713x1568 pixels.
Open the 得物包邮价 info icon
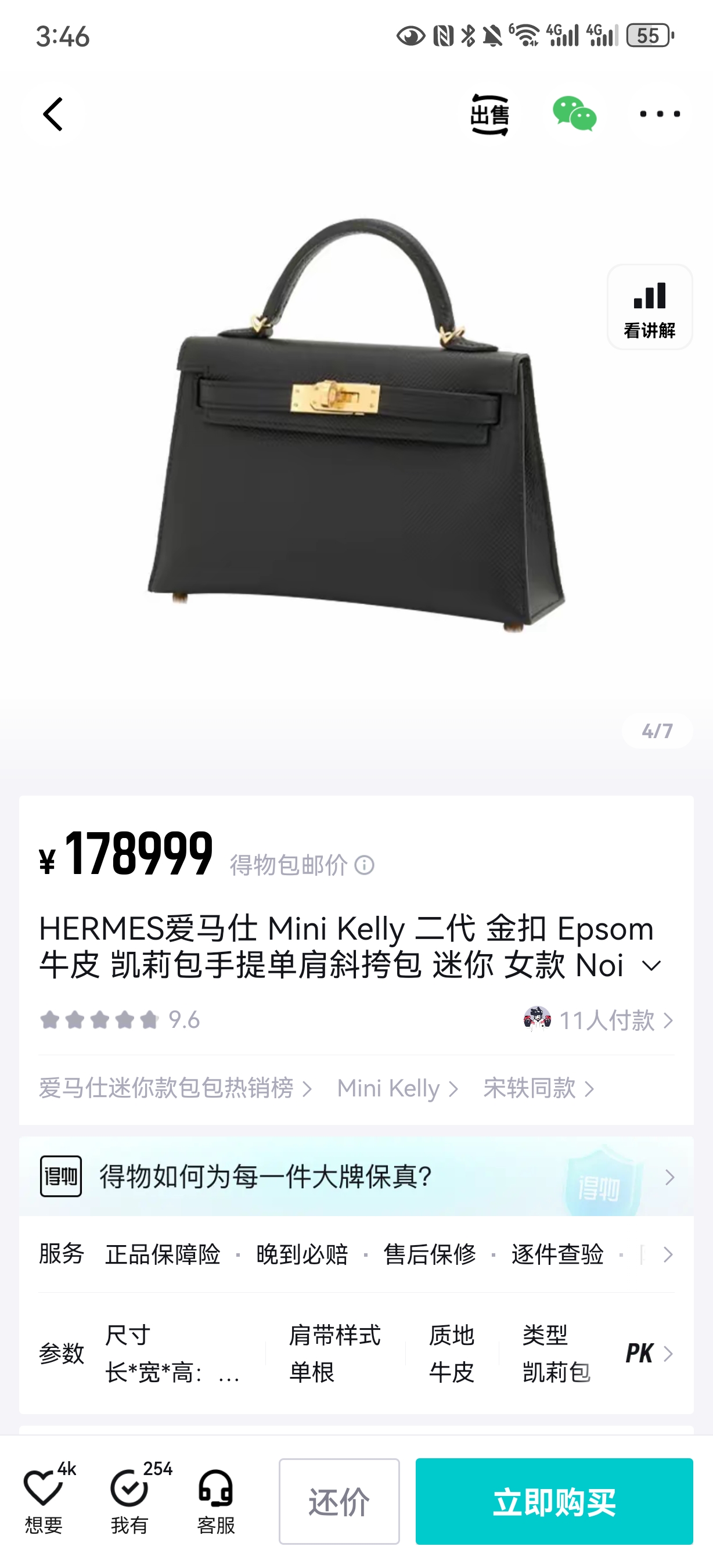tap(365, 865)
